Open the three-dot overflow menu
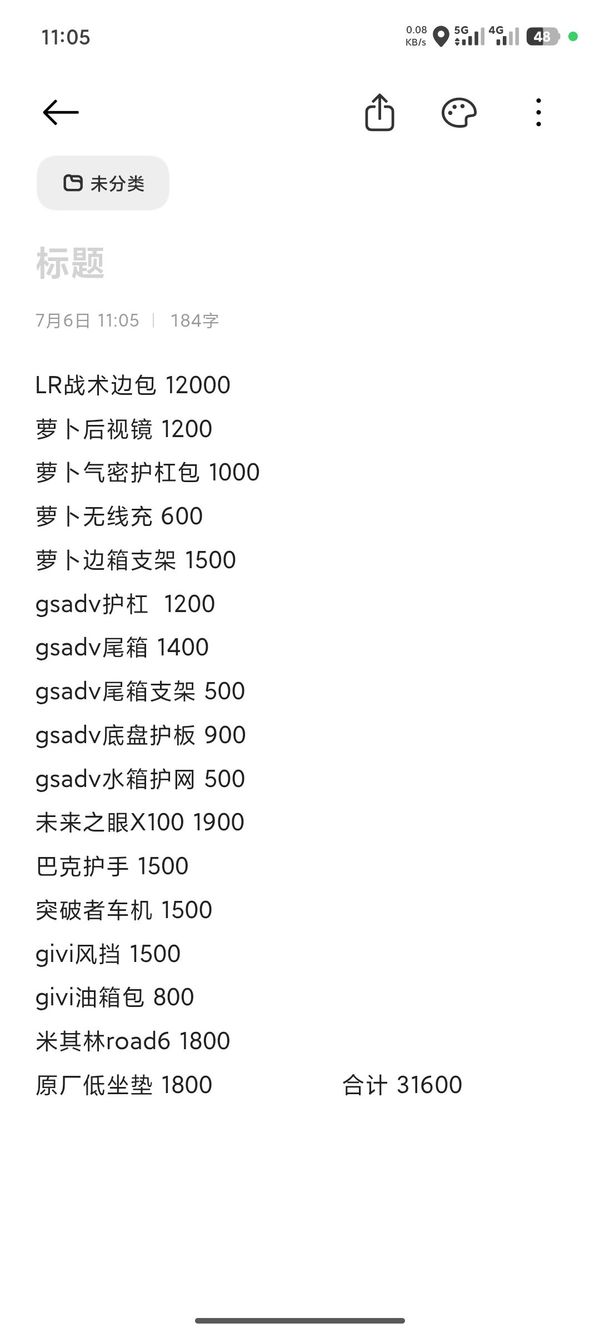This screenshot has width=600, height=1333. click(x=538, y=112)
